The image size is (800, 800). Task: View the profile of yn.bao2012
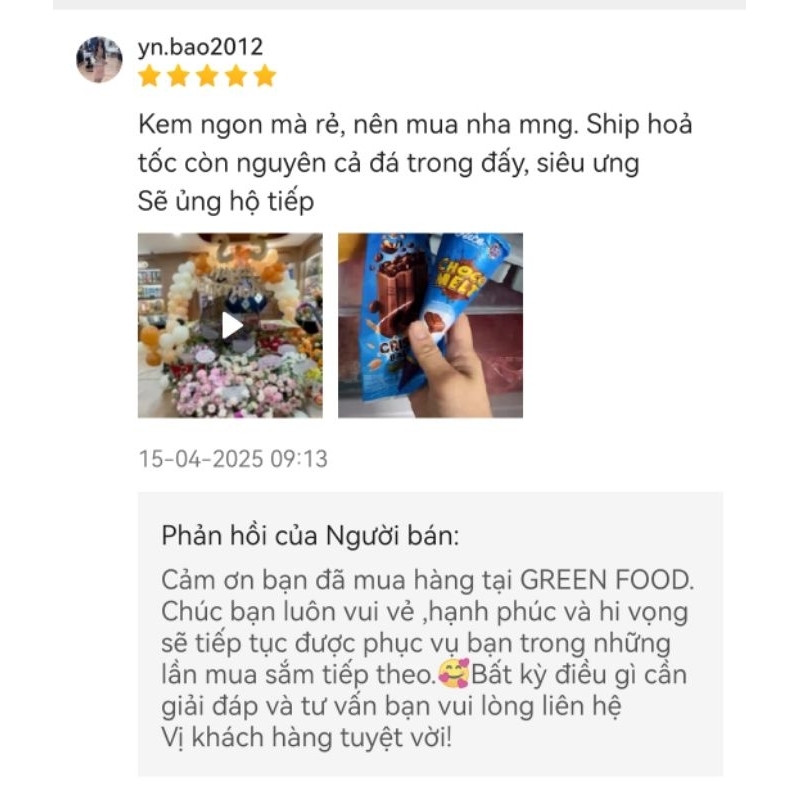point(200,47)
